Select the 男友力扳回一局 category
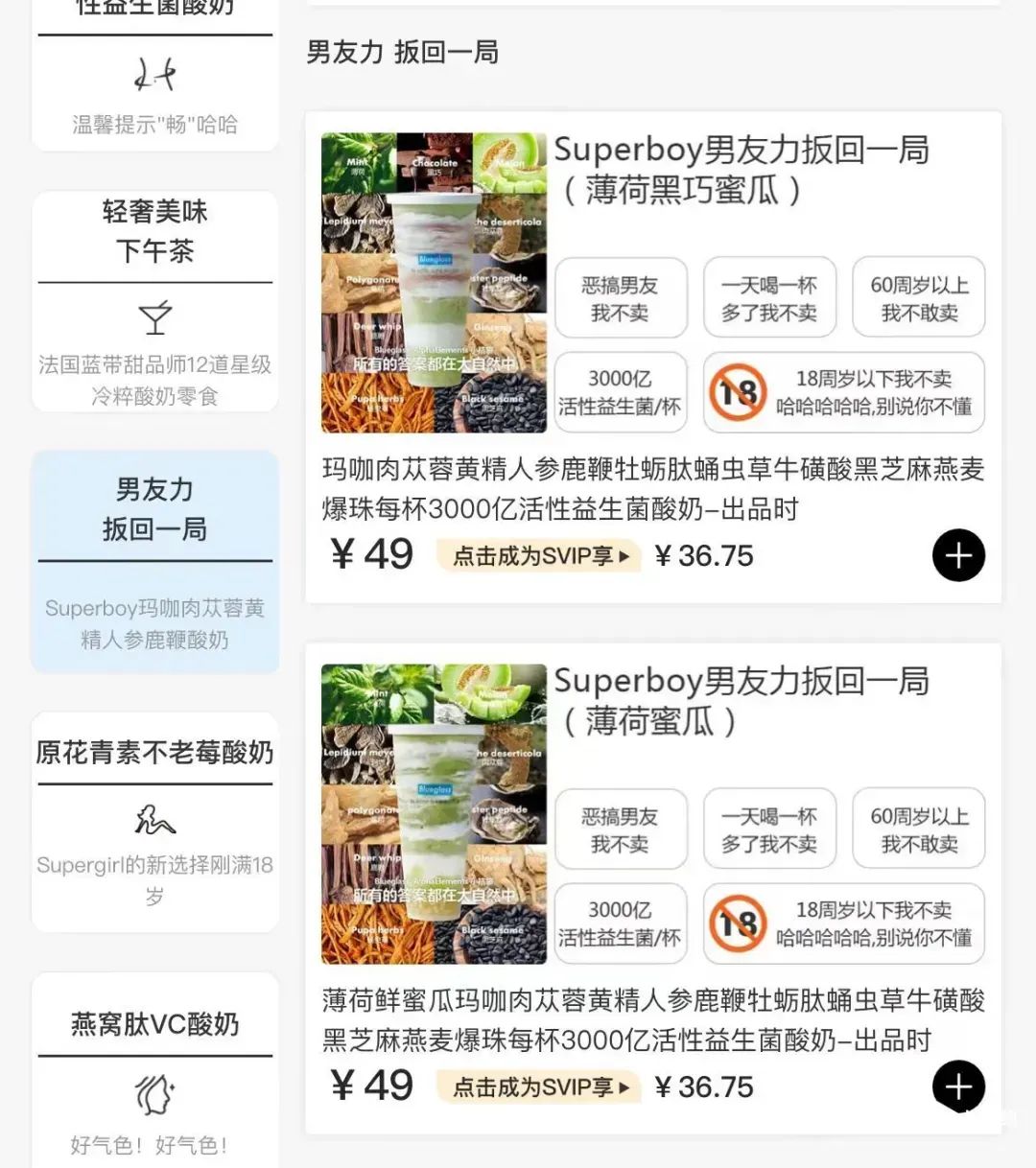The image size is (1036, 1168). [155, 561]
